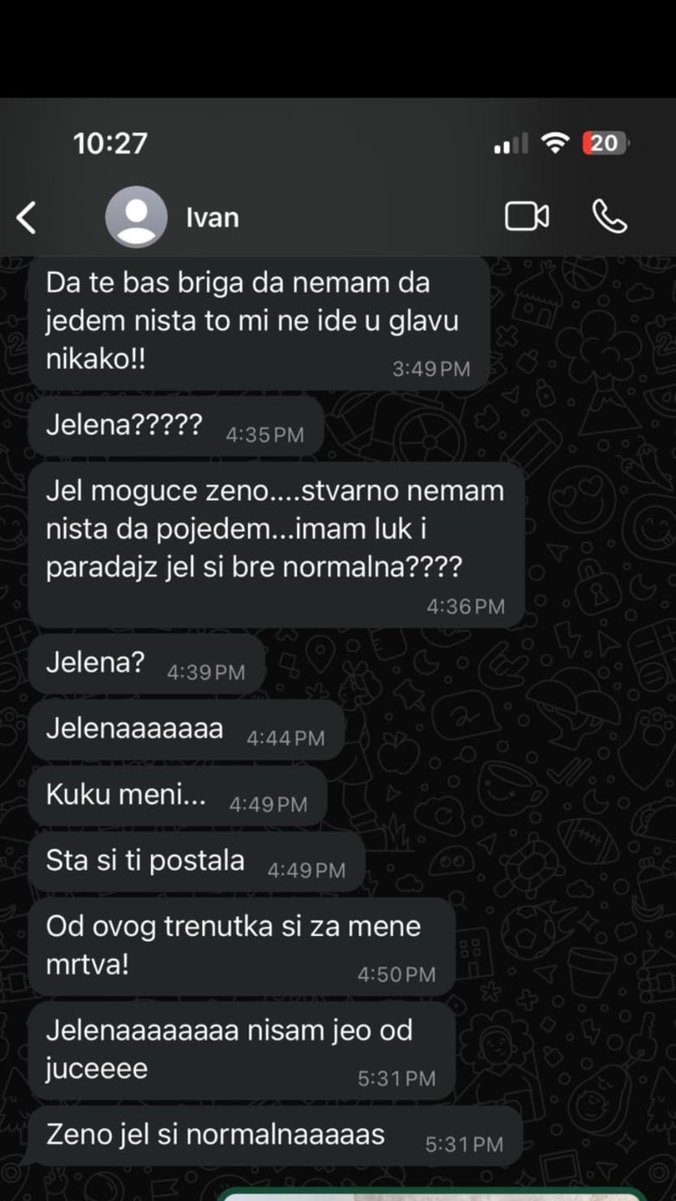Open Ivan's contact info
The width and height of the screenshot is (676, 1201).
212,217
